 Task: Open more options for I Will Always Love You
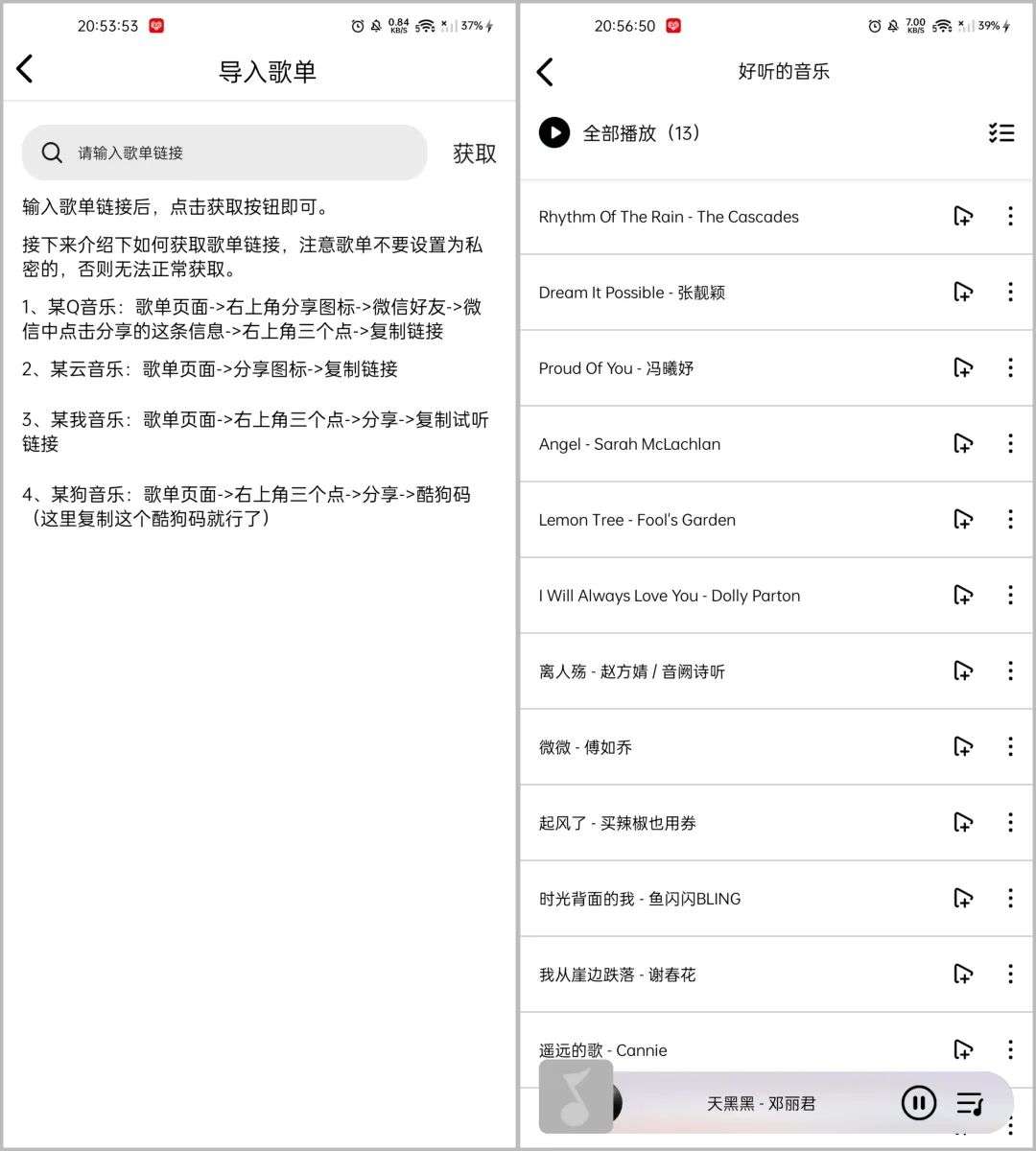[x=1010, y=596]
